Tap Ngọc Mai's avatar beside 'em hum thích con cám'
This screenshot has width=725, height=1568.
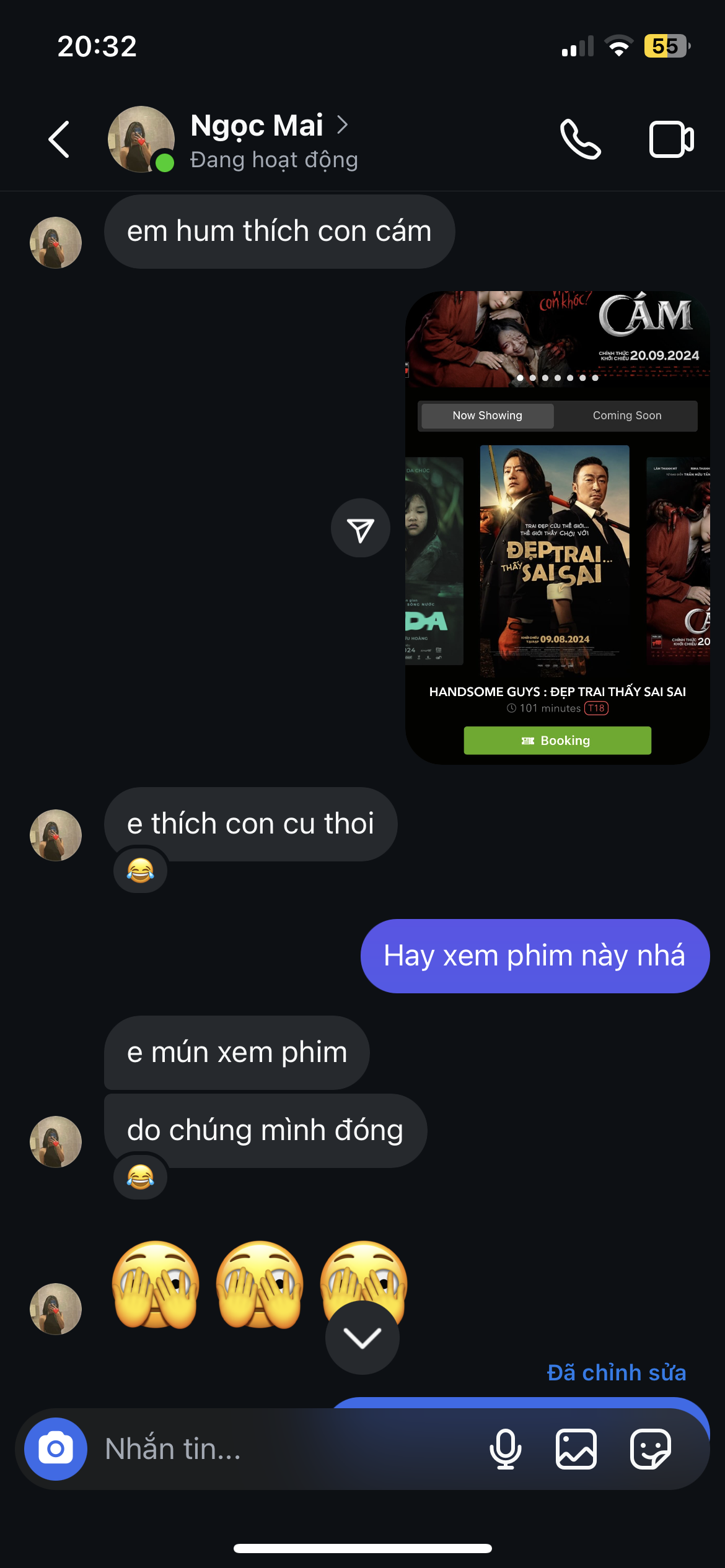[x=56, y=242]
